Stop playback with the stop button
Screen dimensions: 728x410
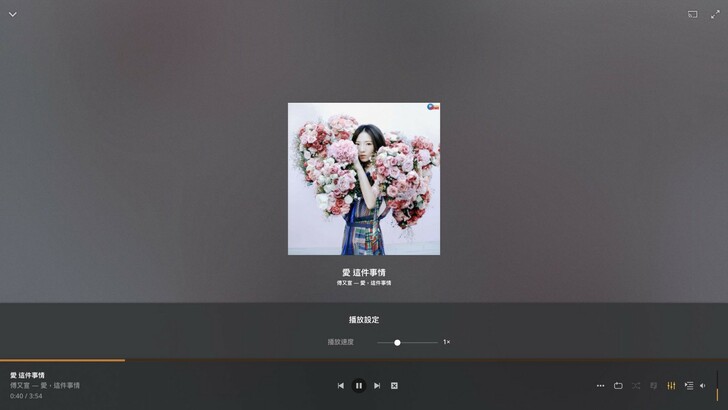click(395, 385)
